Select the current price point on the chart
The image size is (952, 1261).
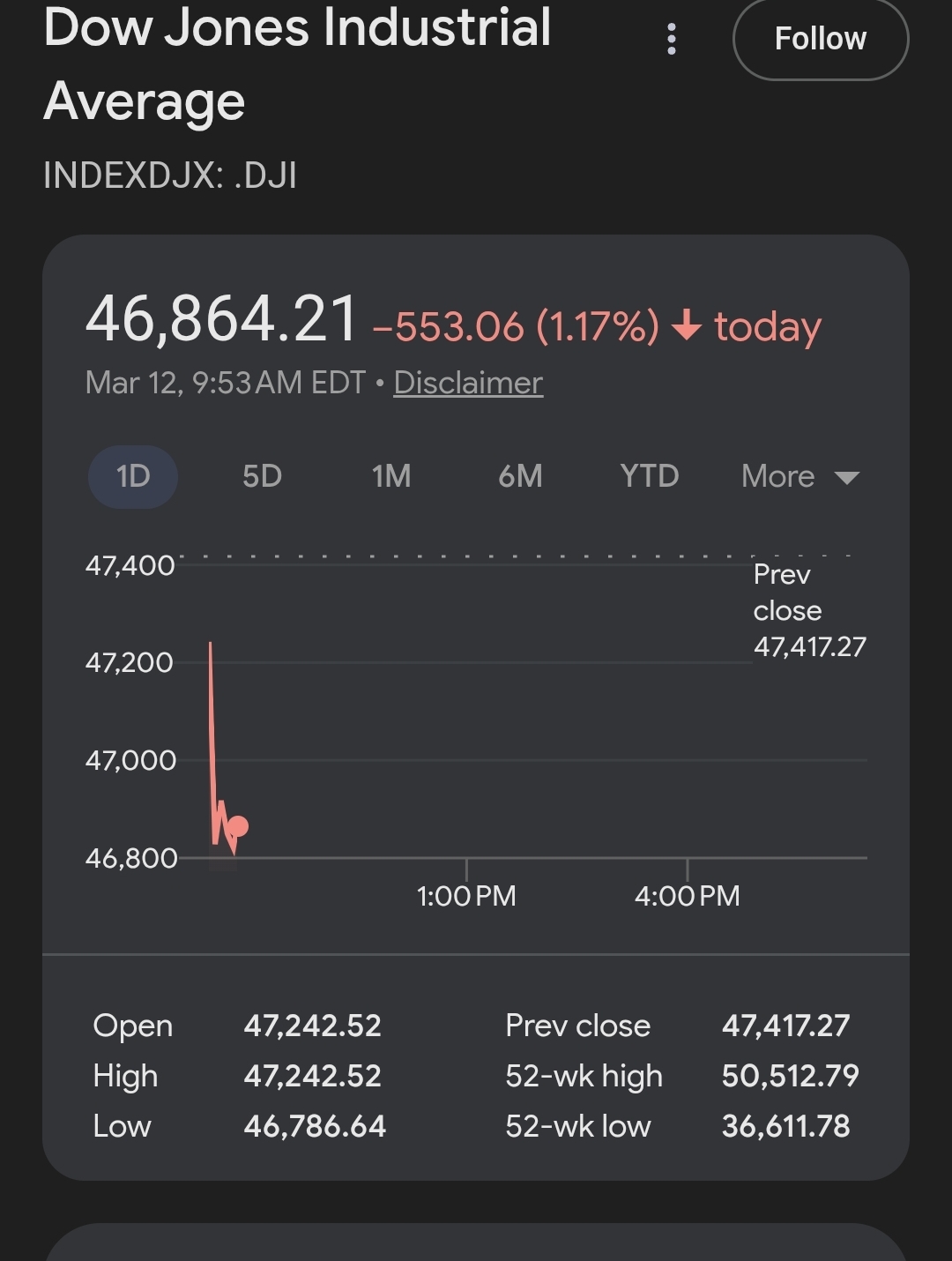tap(236, 827)
